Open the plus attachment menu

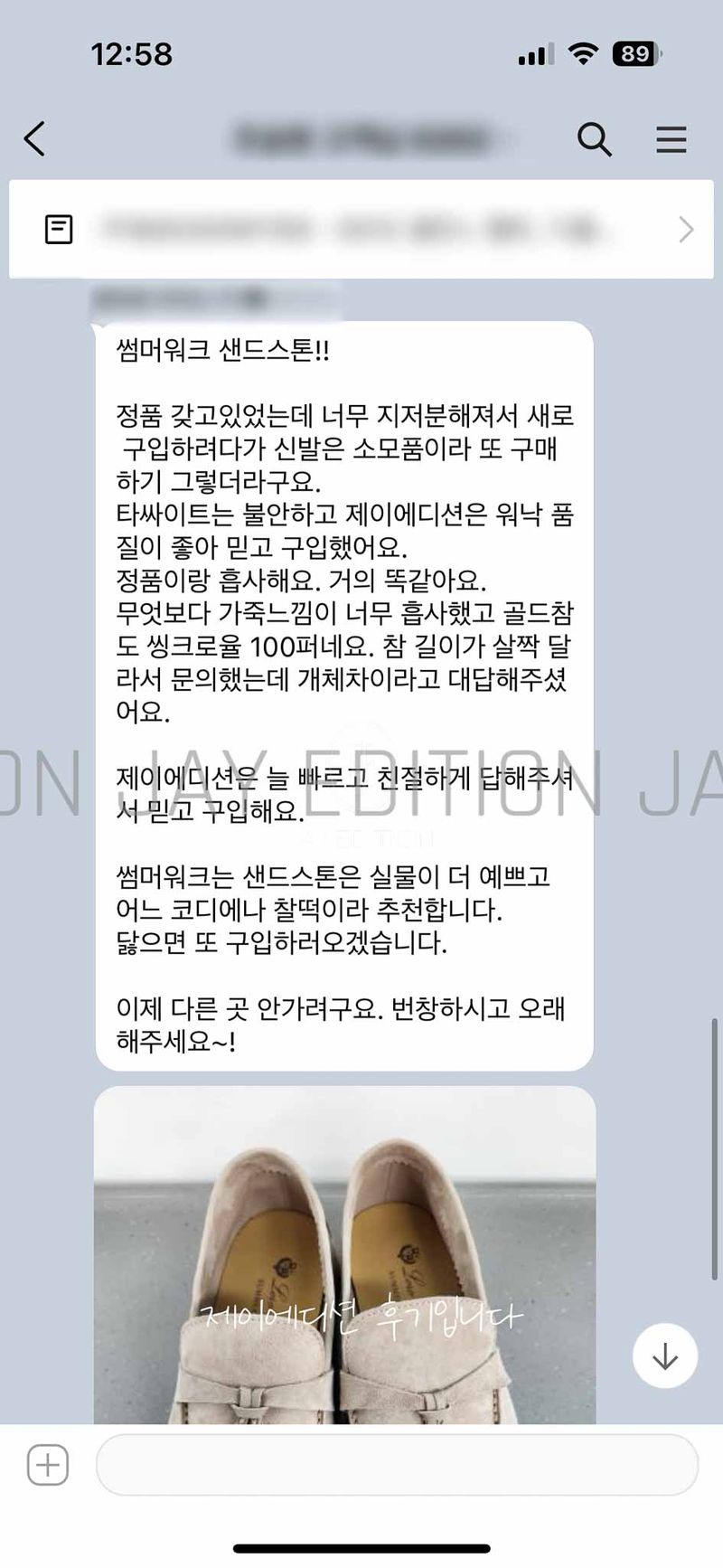[48, 1464]
